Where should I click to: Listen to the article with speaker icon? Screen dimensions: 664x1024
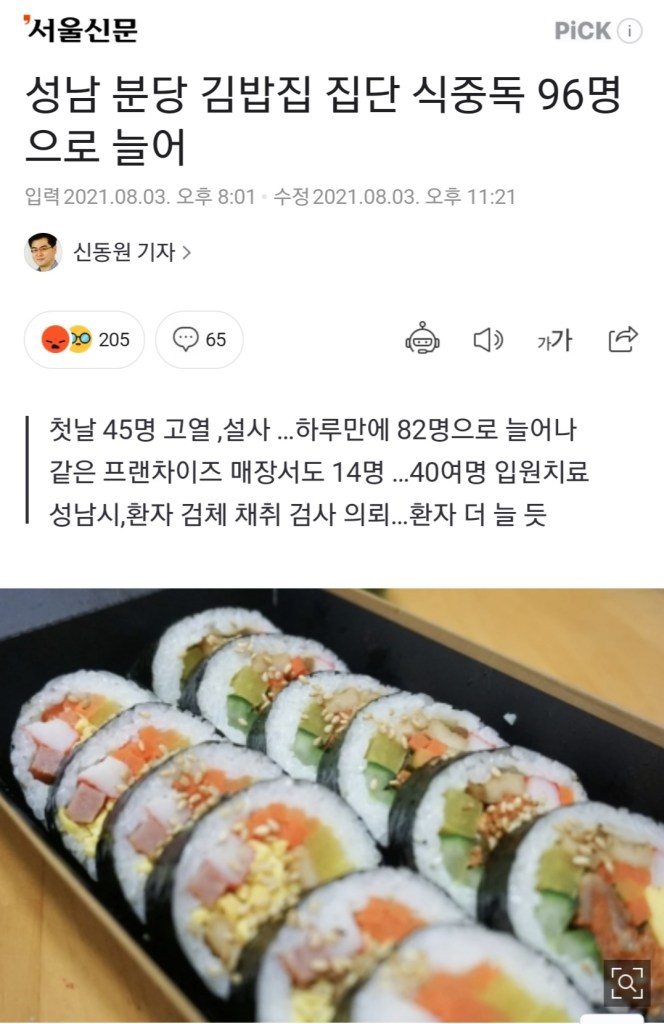click(x=487, y=339)
